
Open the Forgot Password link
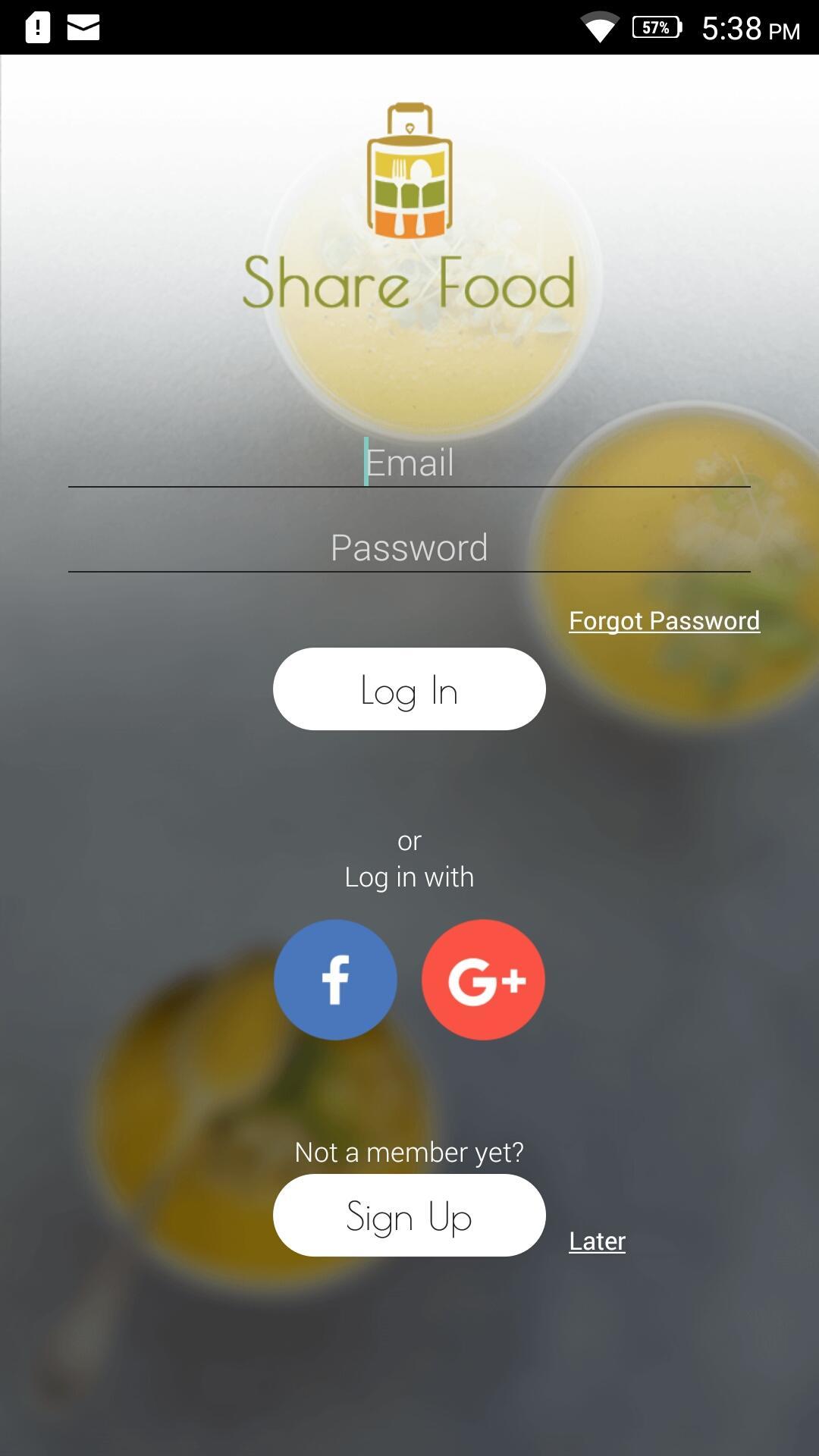(664, 620)
